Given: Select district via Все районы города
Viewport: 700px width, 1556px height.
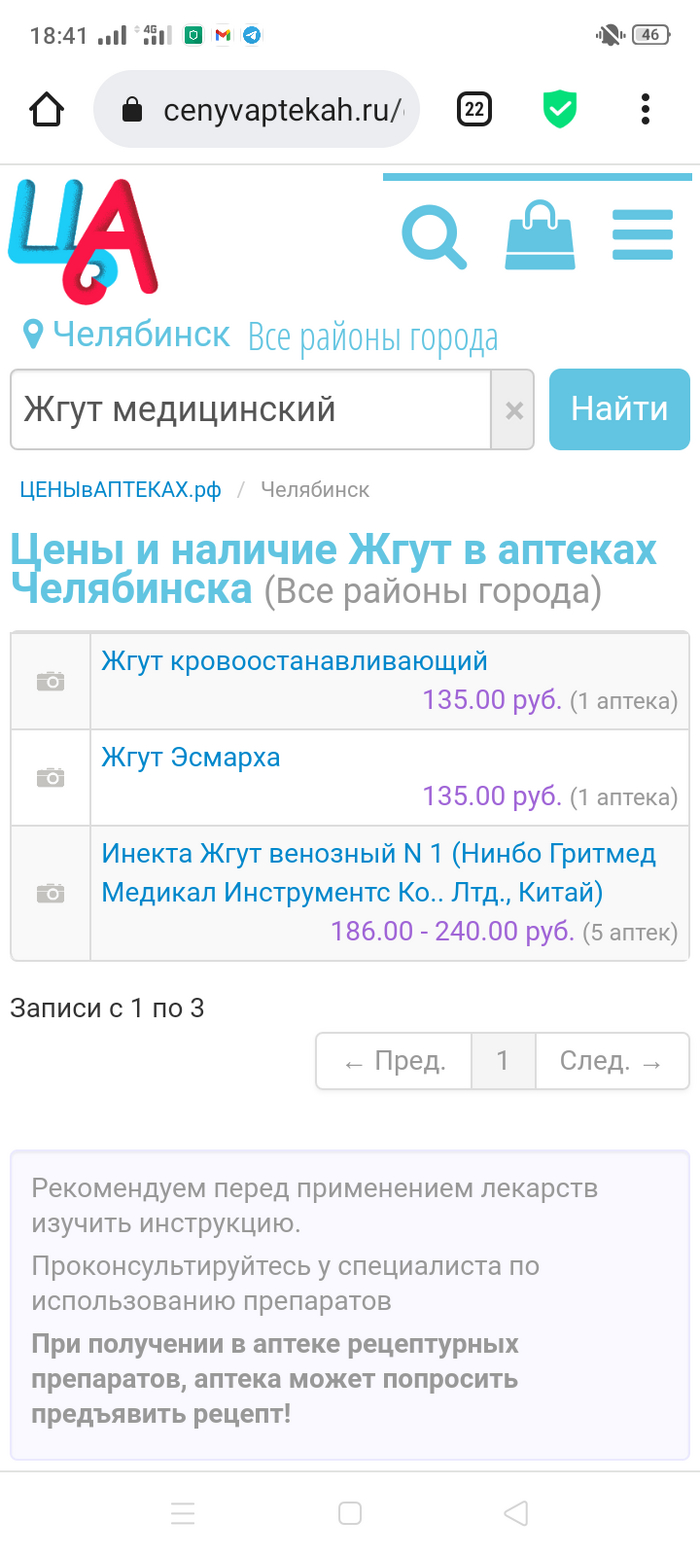Looking at the screenshot, I should (372, 338).
